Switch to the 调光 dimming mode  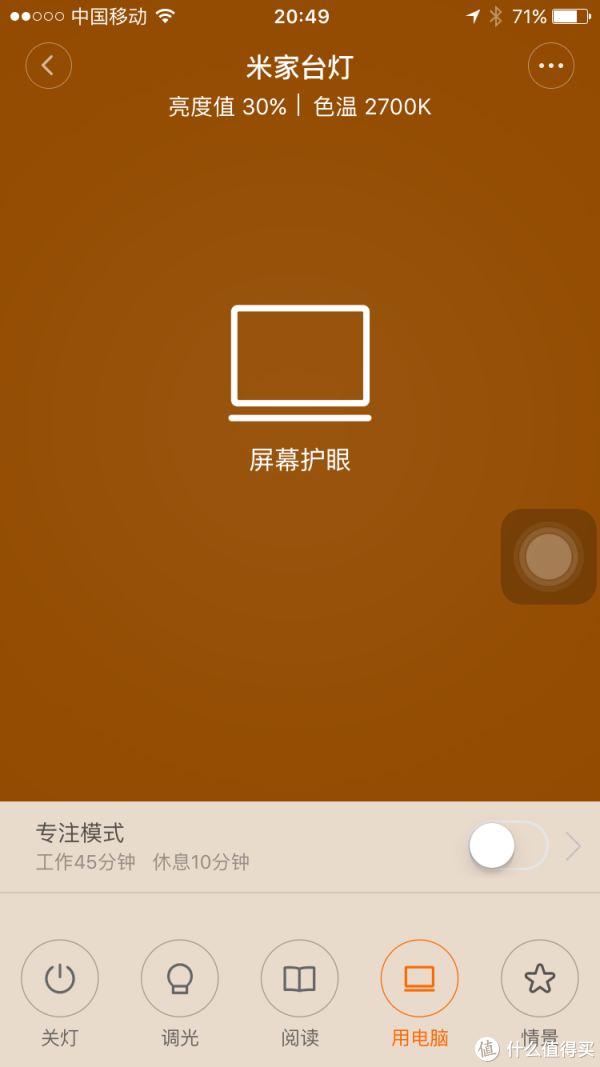(x=180, y=979)
